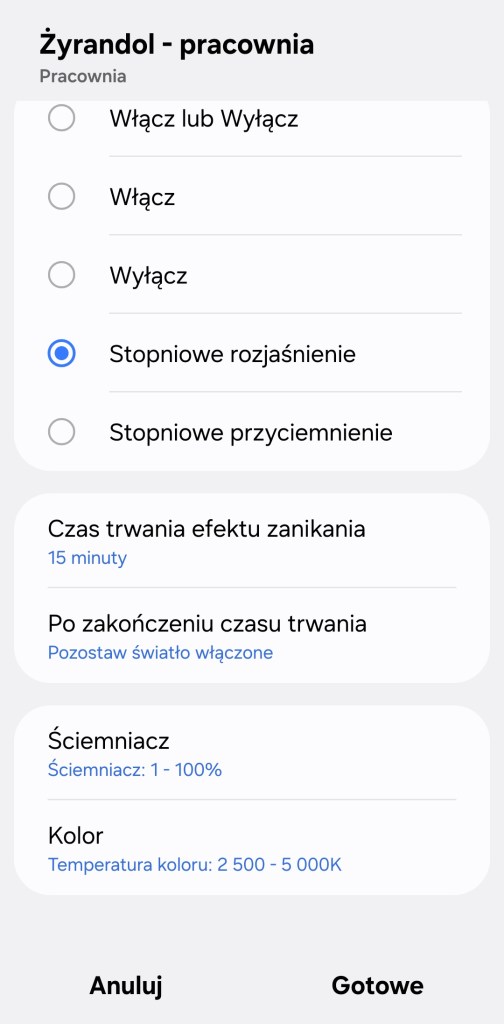The image size is (504, 1024).
Task: Choose Stopniowe przyciemnienie
Action: (x=251, y=432)
